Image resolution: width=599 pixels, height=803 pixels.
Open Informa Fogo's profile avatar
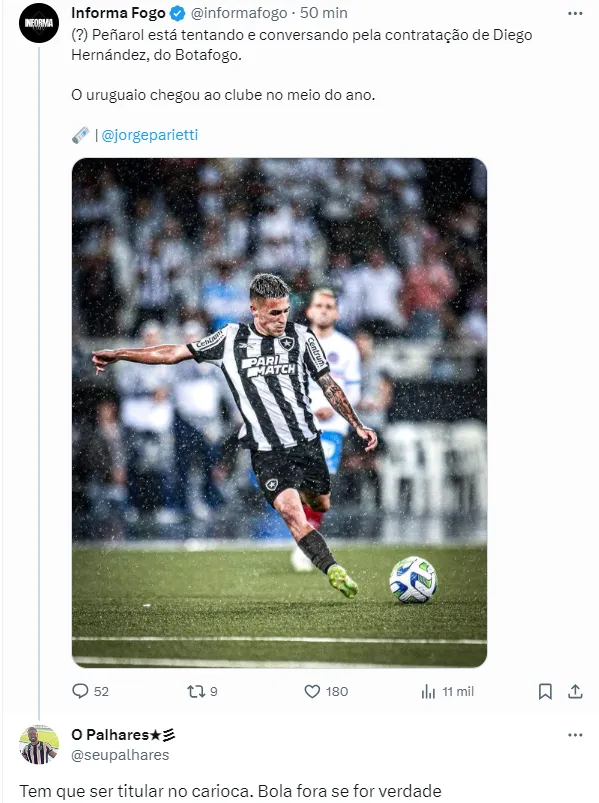click(39, 23)
